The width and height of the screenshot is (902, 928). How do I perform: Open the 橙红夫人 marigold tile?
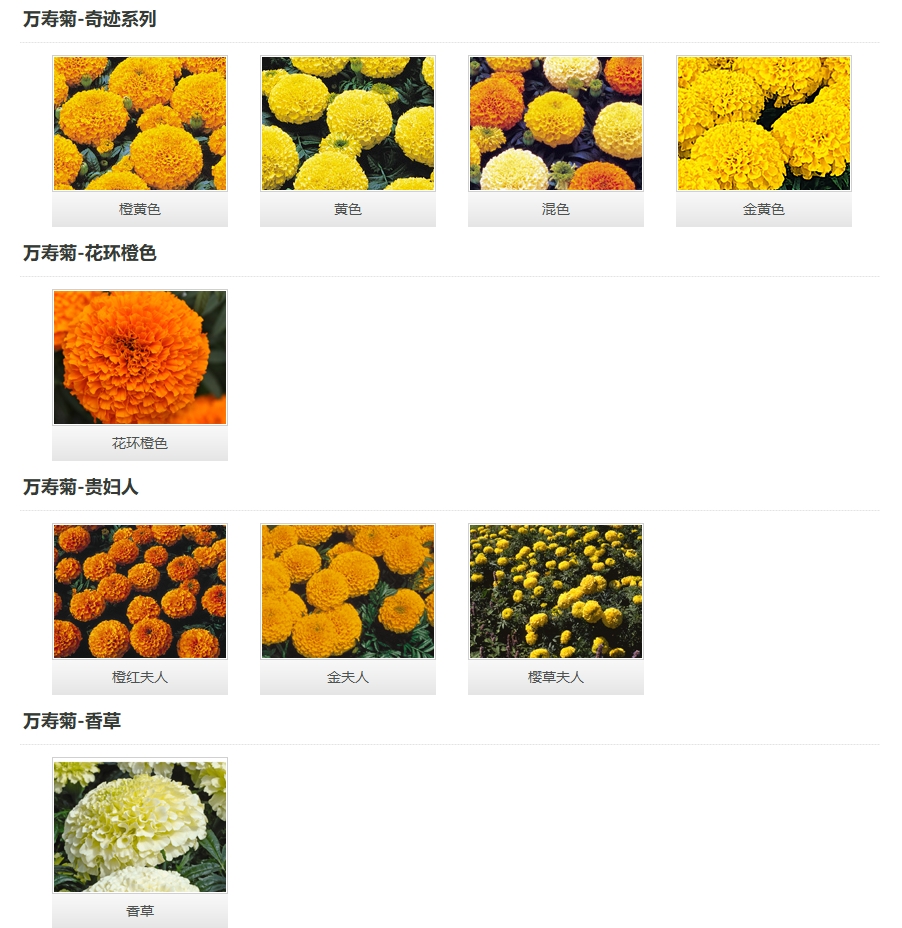[x=140, y=592]
